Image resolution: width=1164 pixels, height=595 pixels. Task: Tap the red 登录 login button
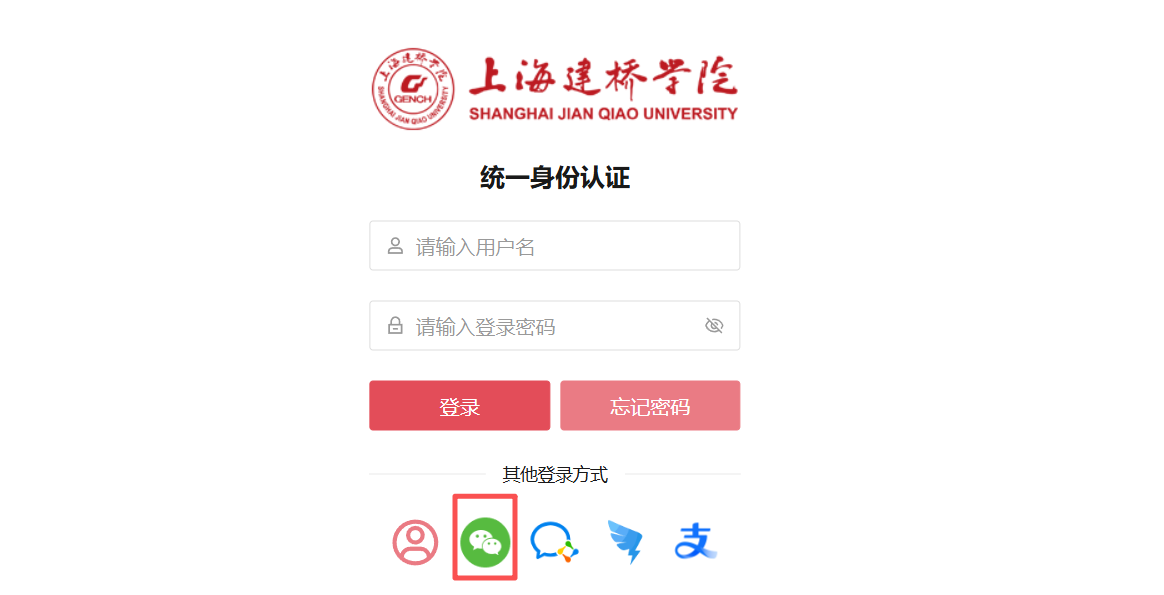coord(459,406)
